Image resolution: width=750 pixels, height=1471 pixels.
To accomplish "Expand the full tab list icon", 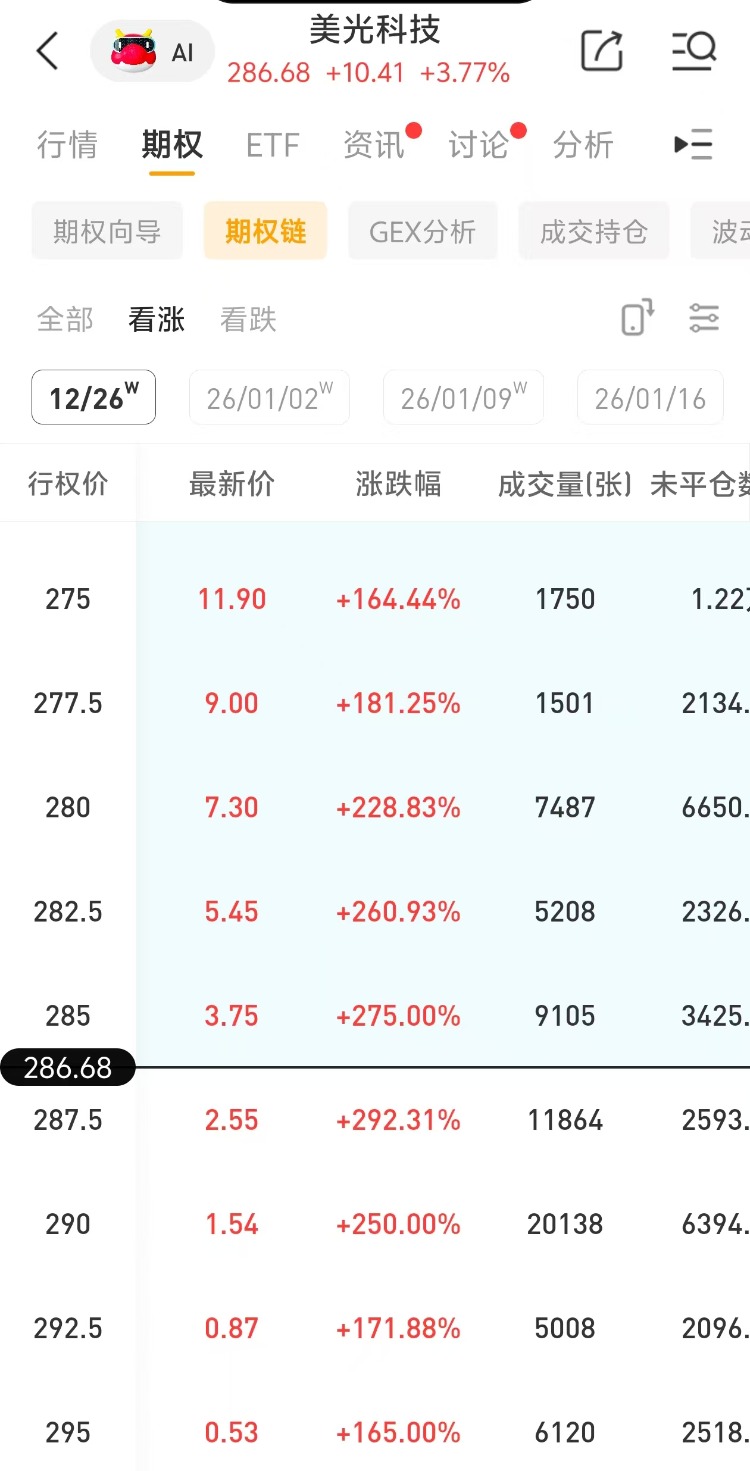I will (x=693, y=145).
